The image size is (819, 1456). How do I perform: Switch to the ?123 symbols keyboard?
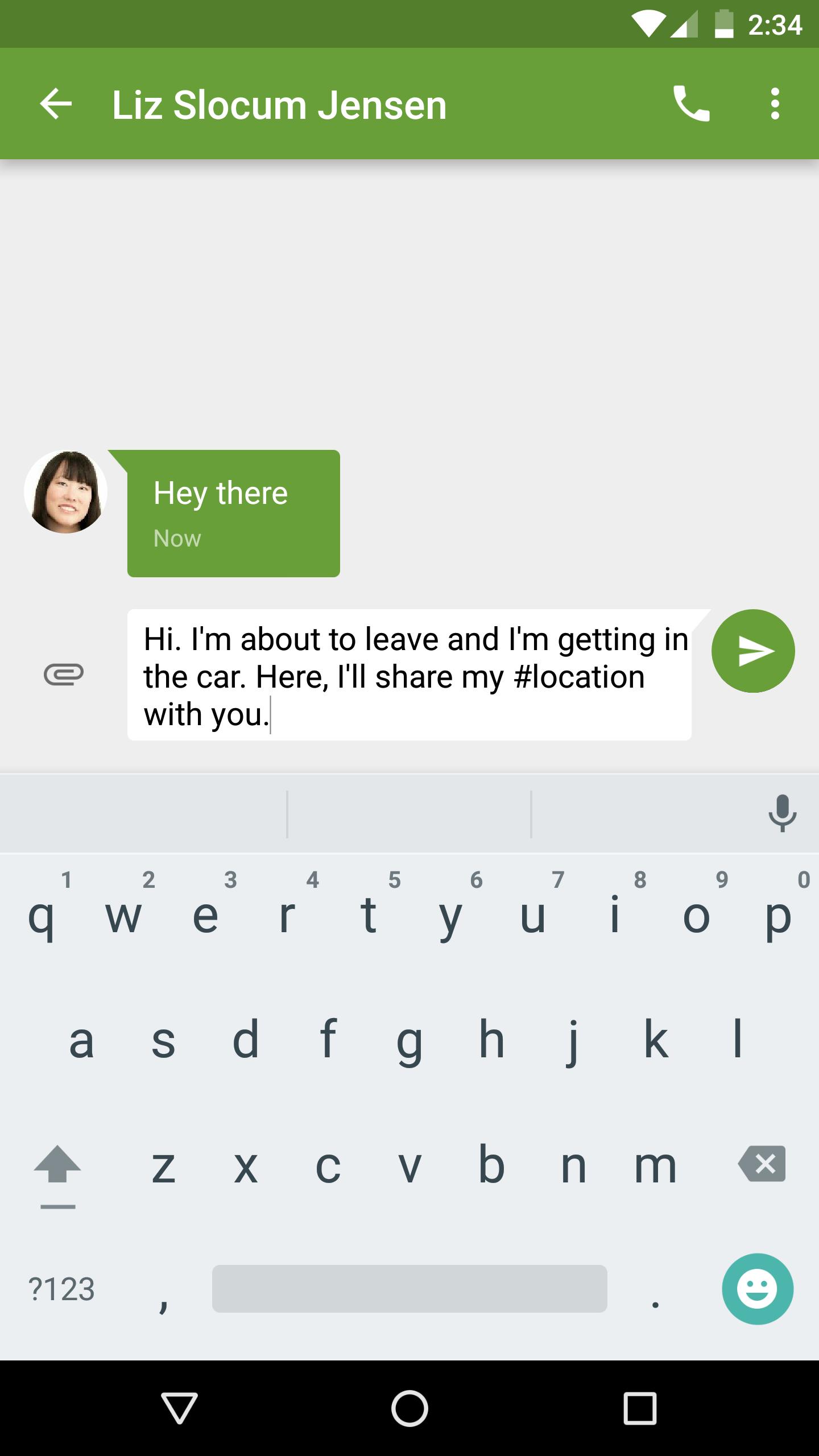pyautogui.click(x=61, y=1289)
